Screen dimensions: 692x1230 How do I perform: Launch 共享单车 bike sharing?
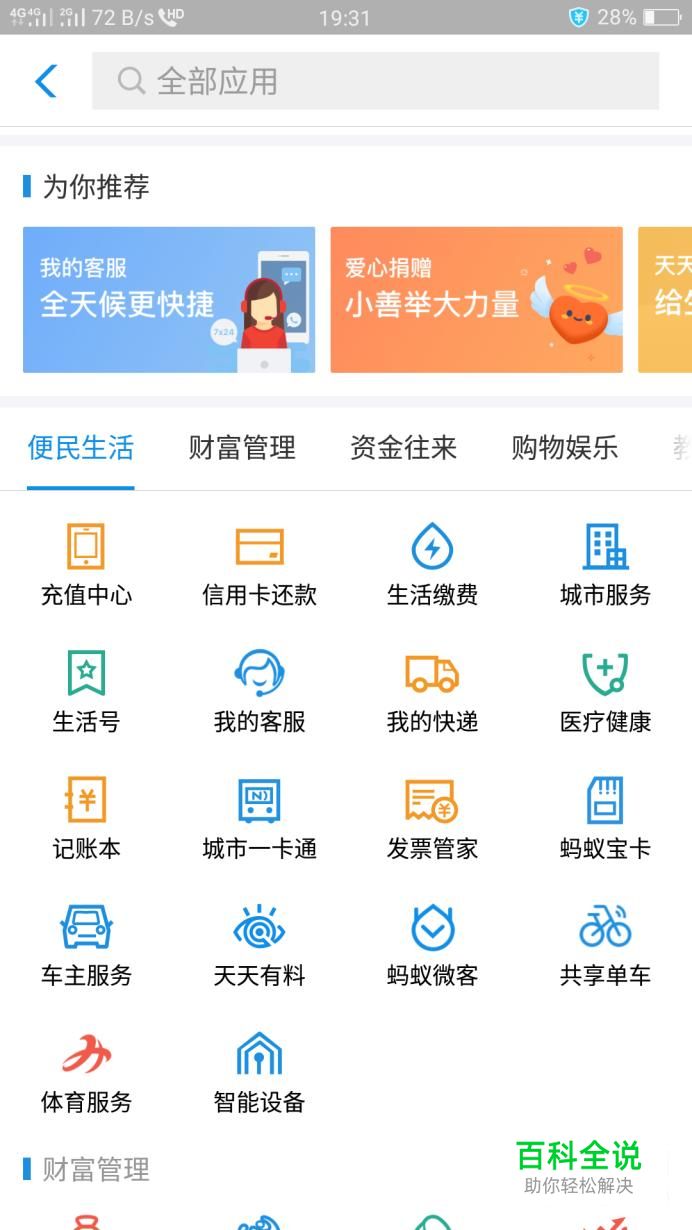605,945
